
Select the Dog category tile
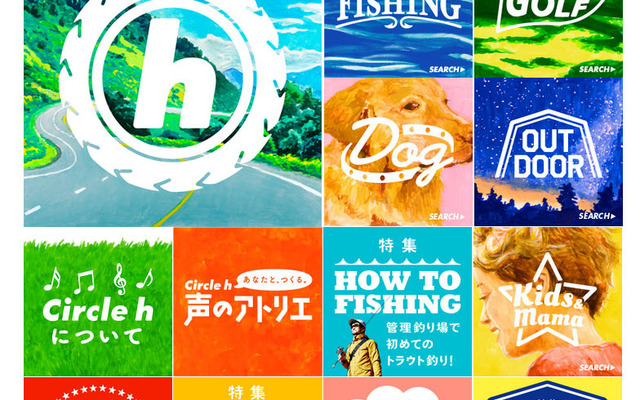tap(397, 152)
